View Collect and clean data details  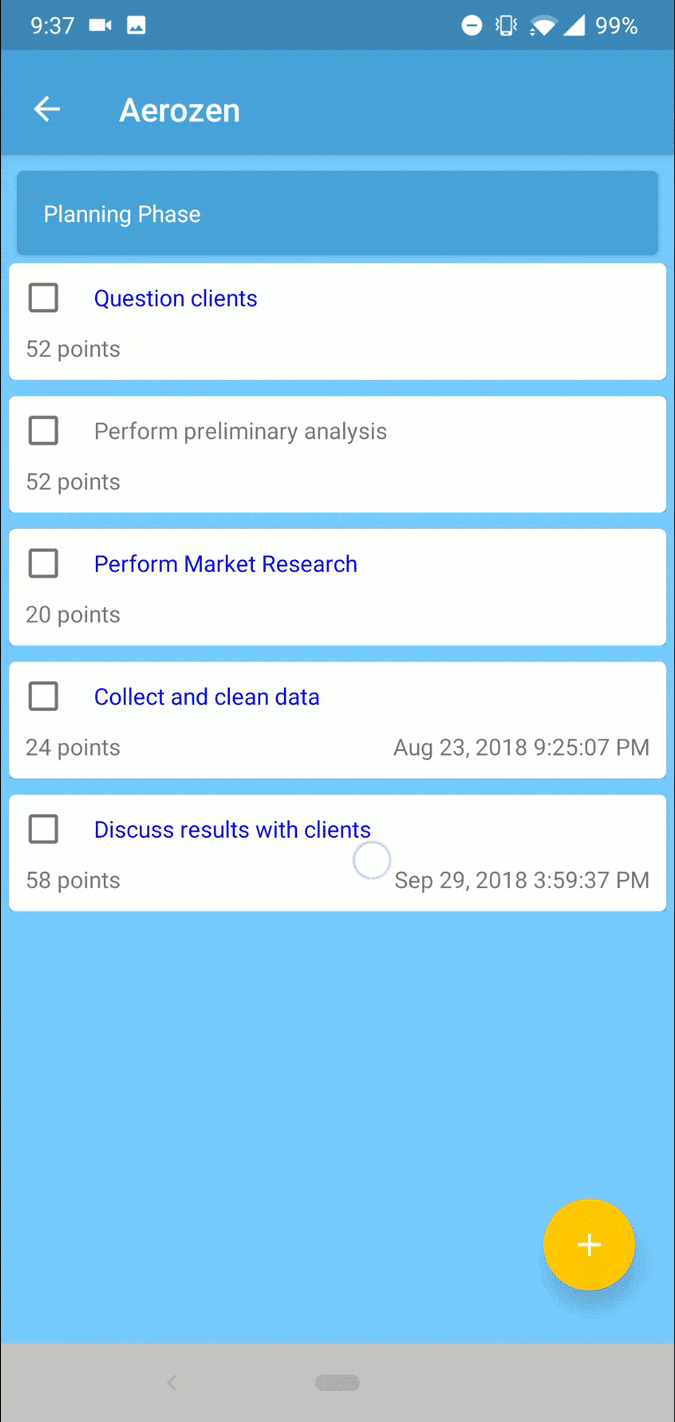click(207, 697)
